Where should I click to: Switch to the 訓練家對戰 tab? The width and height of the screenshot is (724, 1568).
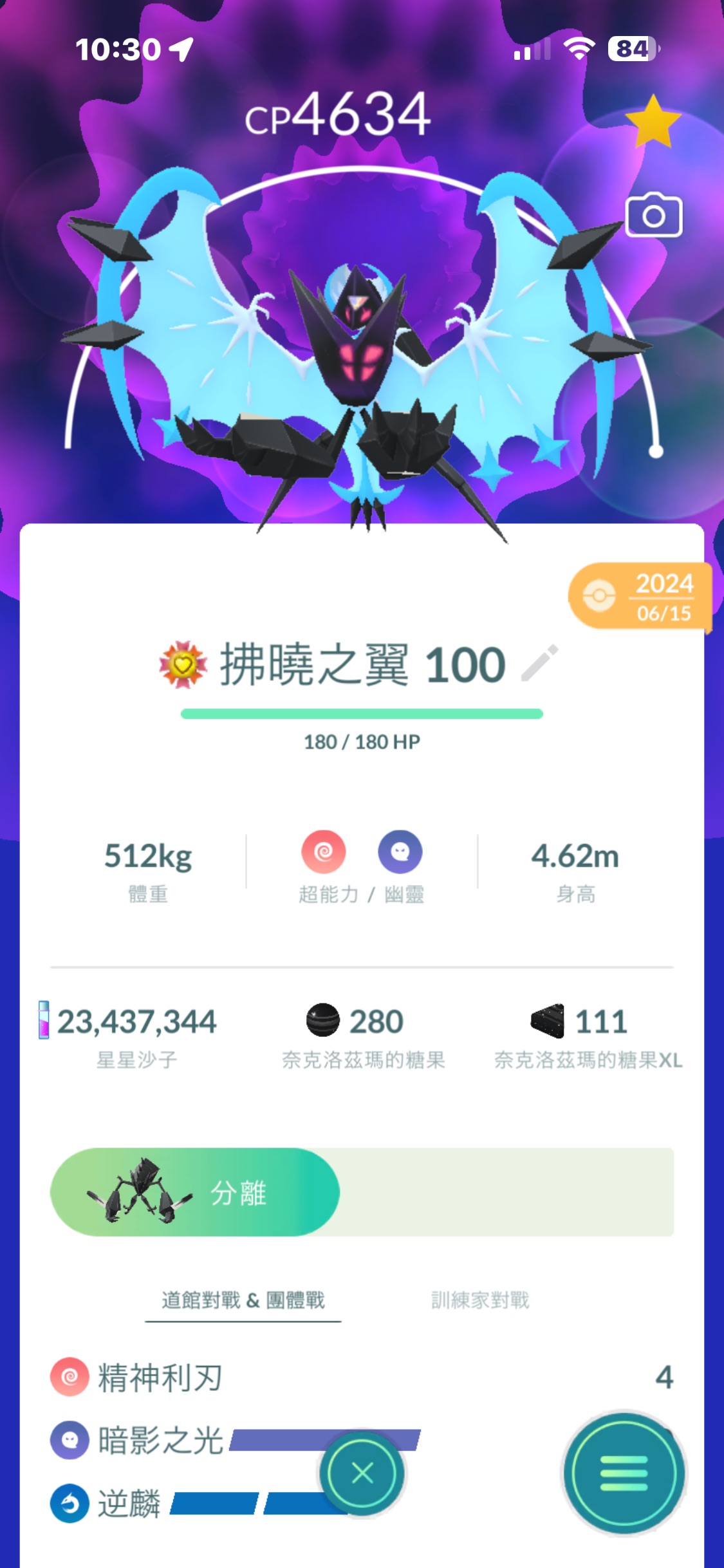point(480,1300)
